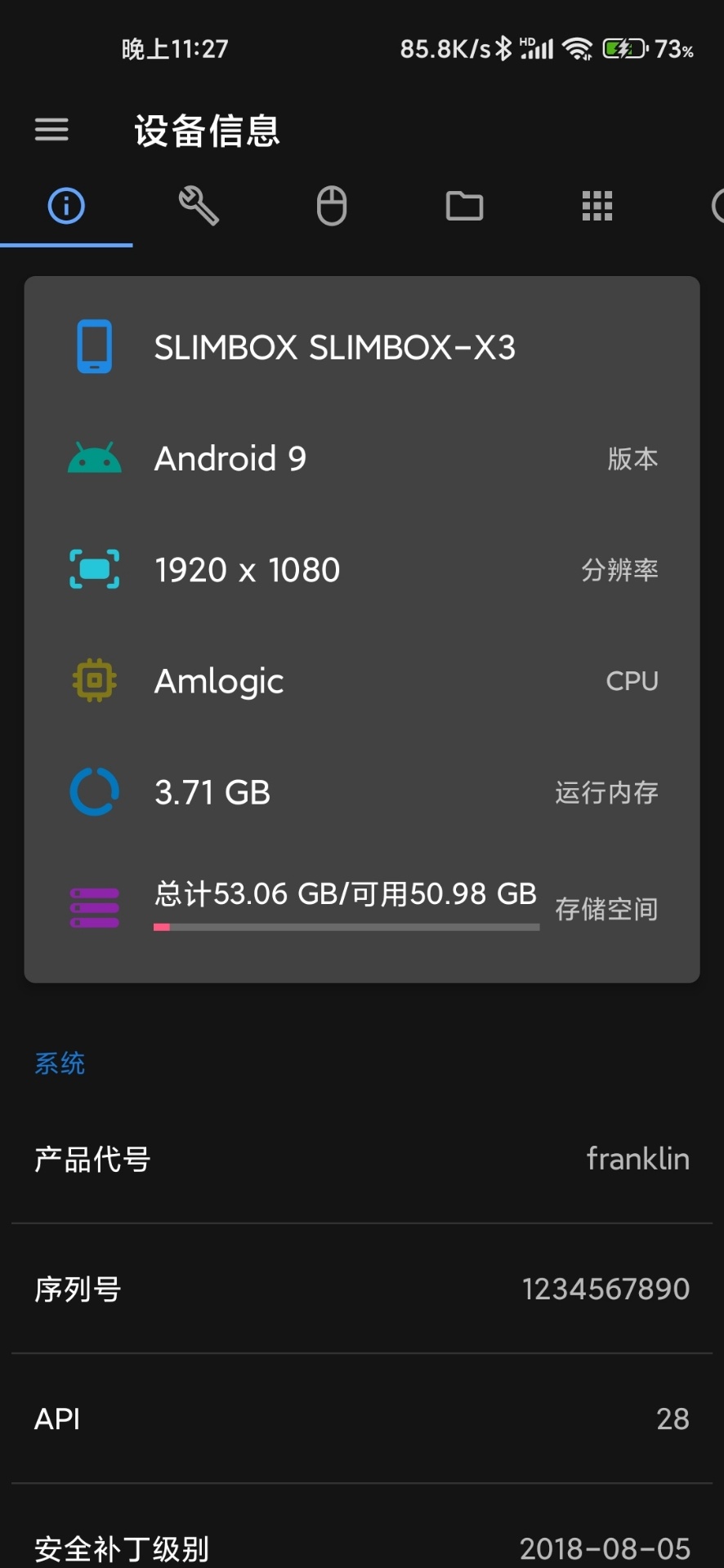Select the info overview tab

coord(66,206)
